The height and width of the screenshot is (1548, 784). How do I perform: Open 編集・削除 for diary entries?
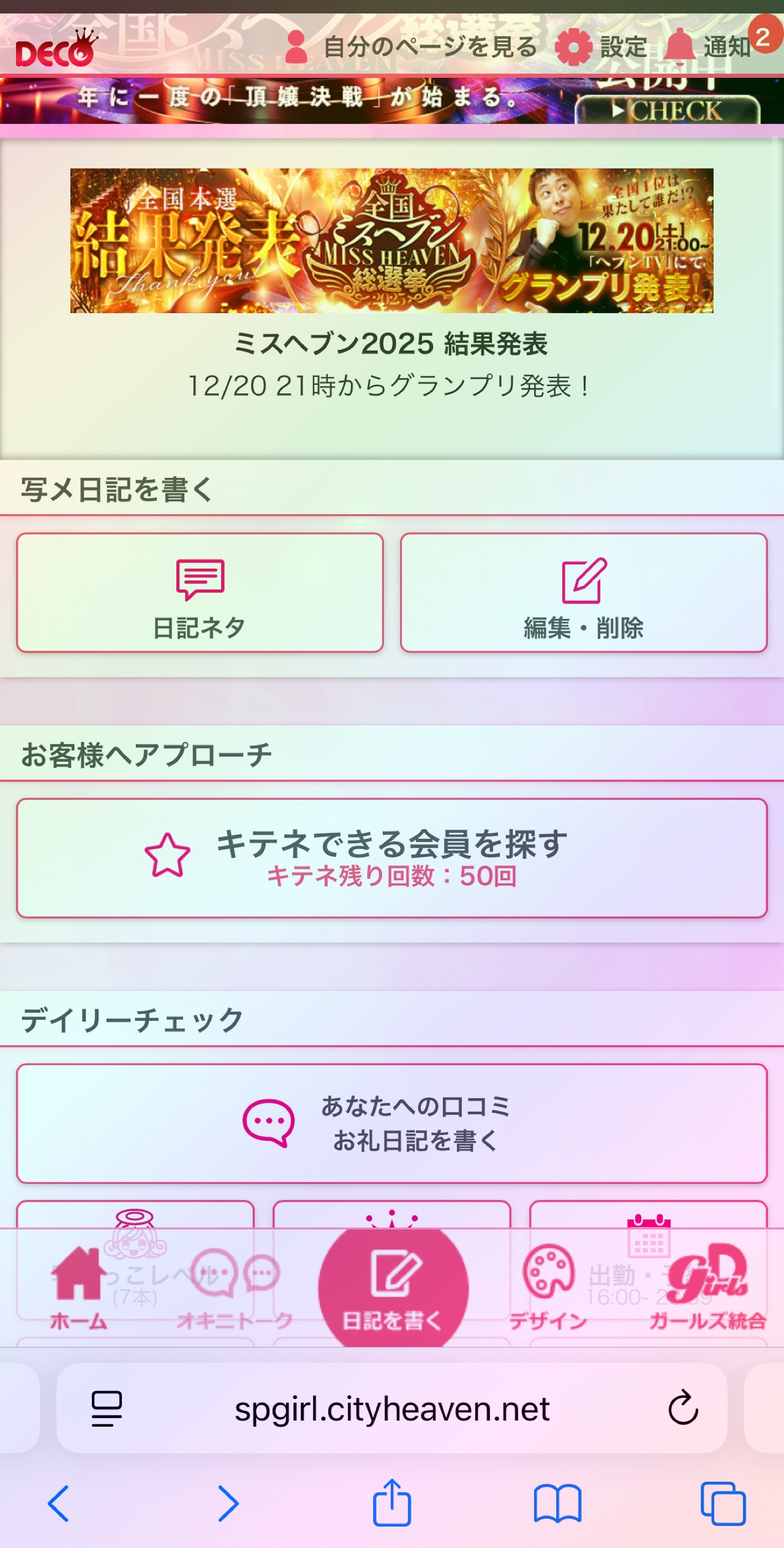click(x=584, y=593)
